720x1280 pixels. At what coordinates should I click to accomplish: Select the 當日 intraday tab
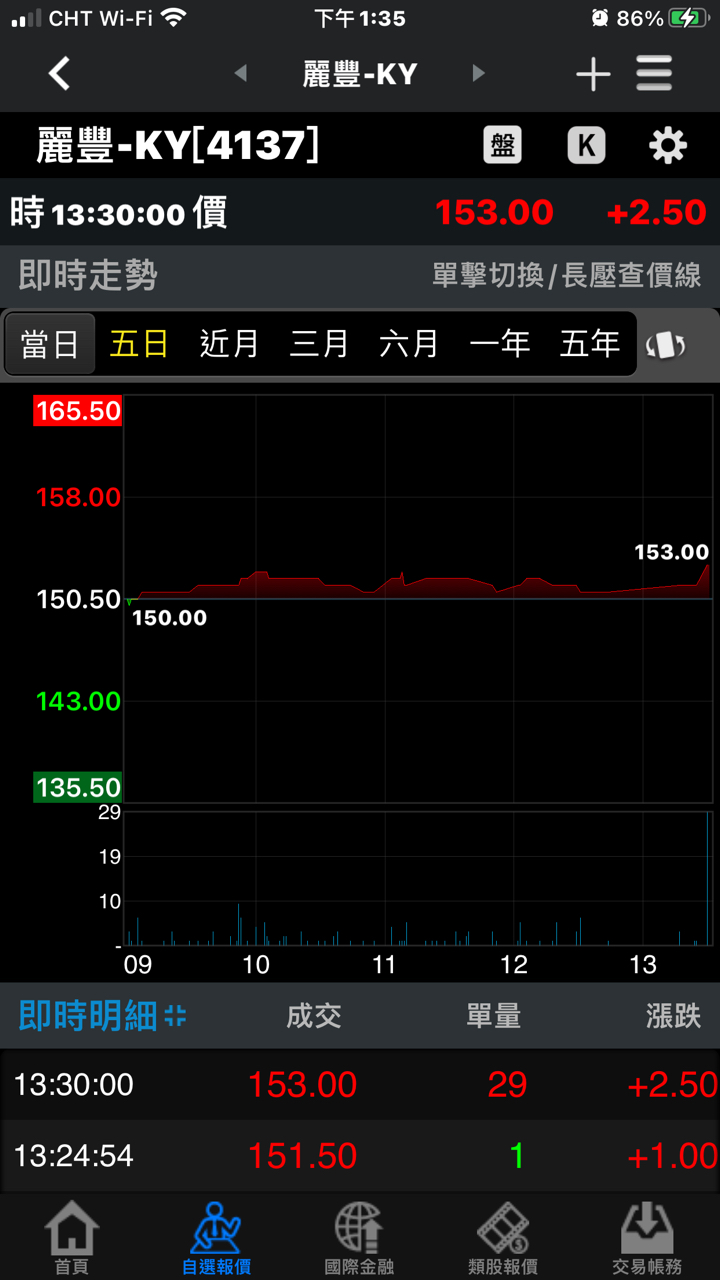coord(49,343)
